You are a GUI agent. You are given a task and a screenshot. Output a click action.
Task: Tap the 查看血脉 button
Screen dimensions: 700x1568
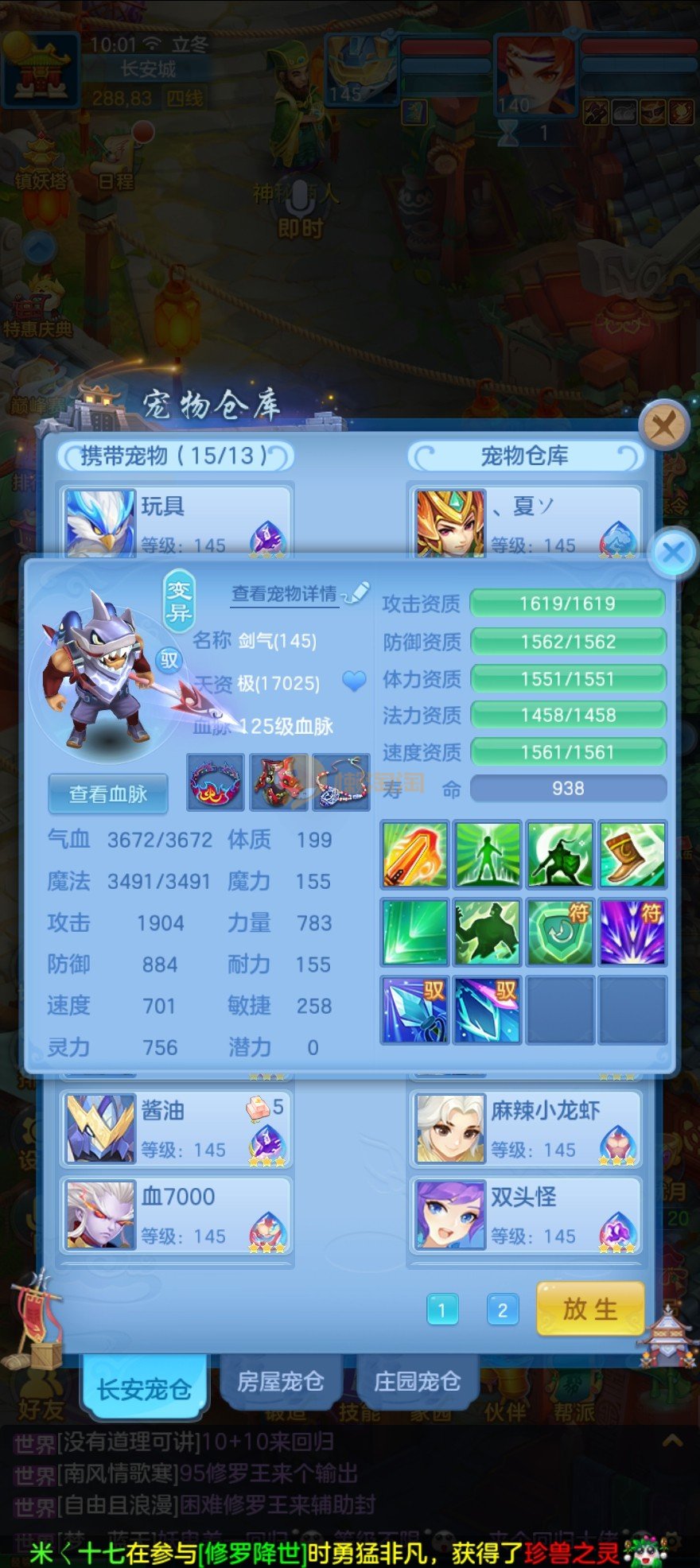(x=108, y=794)
